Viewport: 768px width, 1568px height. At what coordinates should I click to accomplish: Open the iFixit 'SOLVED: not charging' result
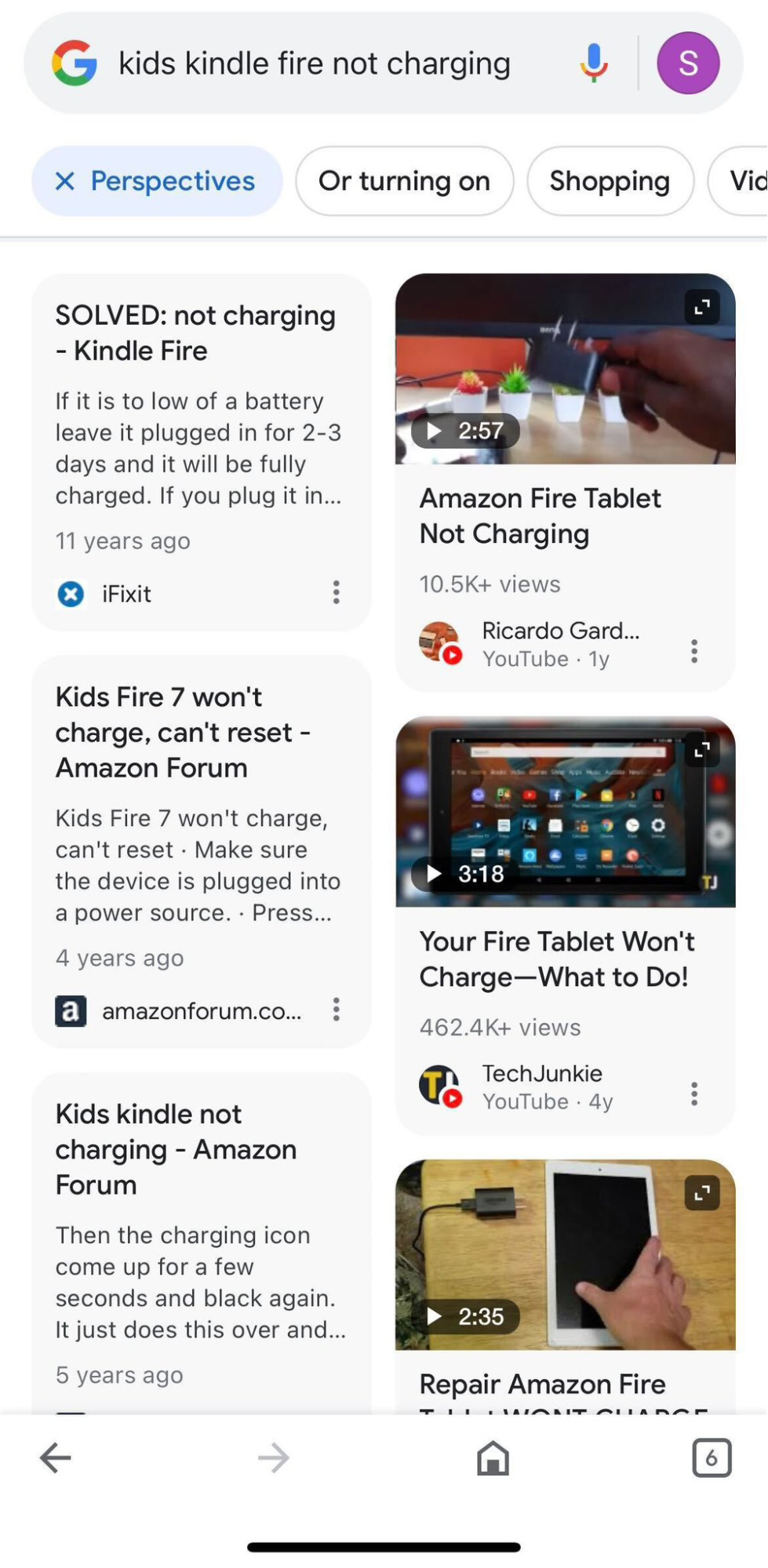195,333
